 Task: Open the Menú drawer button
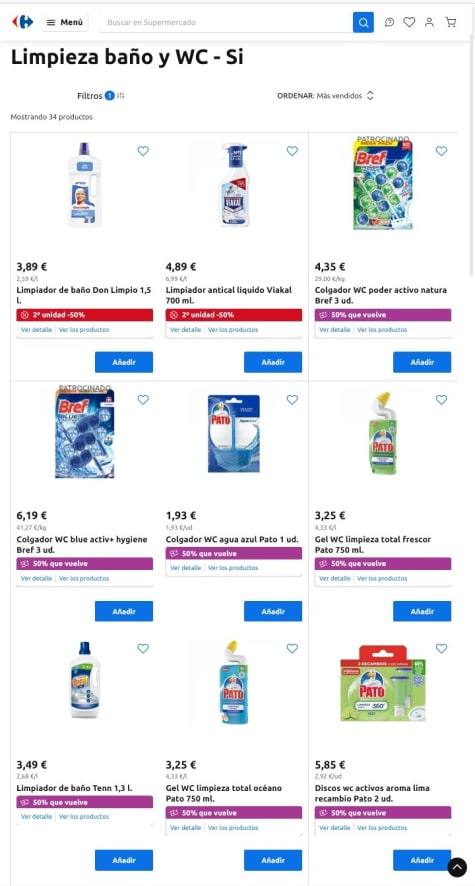[64, 22]
